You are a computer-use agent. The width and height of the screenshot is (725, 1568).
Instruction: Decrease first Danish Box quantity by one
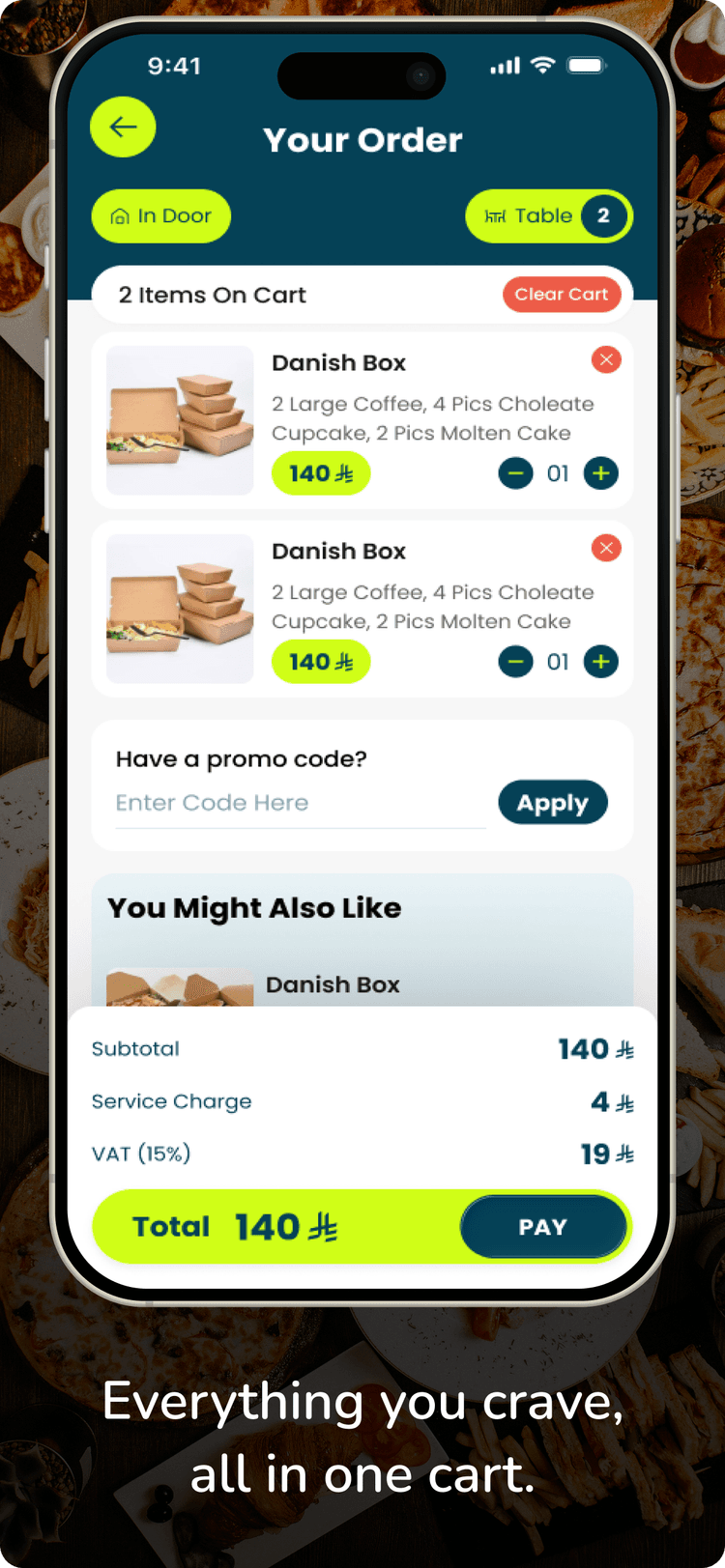coord(516,473)
